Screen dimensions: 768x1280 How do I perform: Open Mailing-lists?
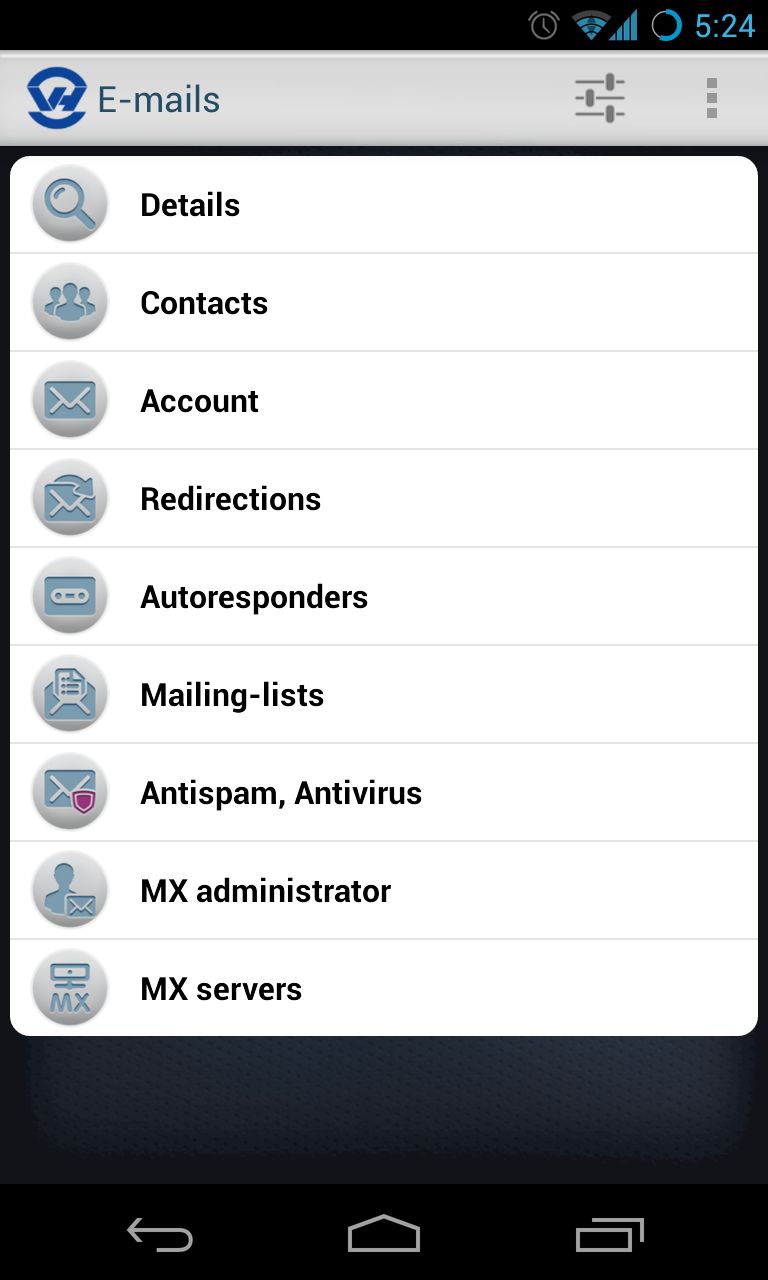point(384,695)
